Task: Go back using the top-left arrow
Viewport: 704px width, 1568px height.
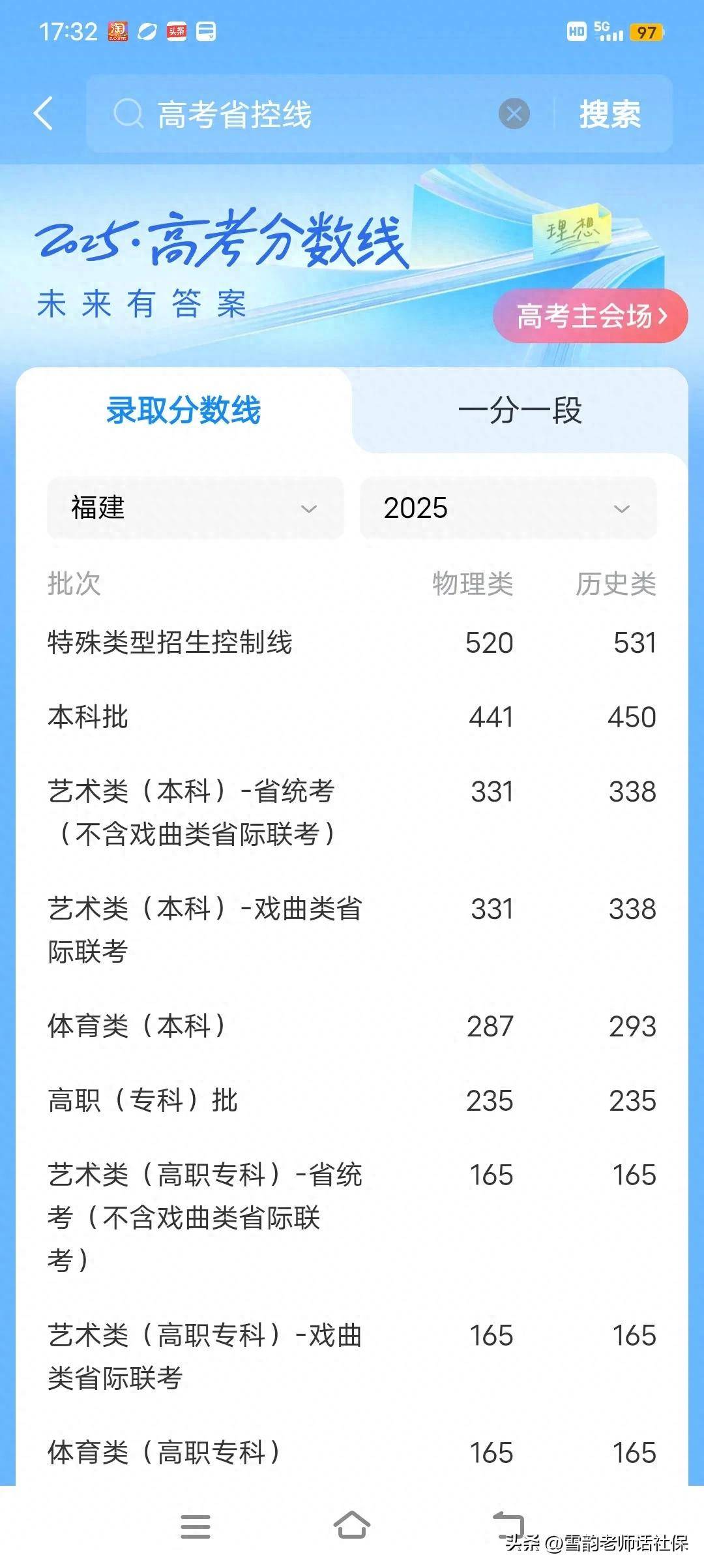Action: [x=43, y=113]
